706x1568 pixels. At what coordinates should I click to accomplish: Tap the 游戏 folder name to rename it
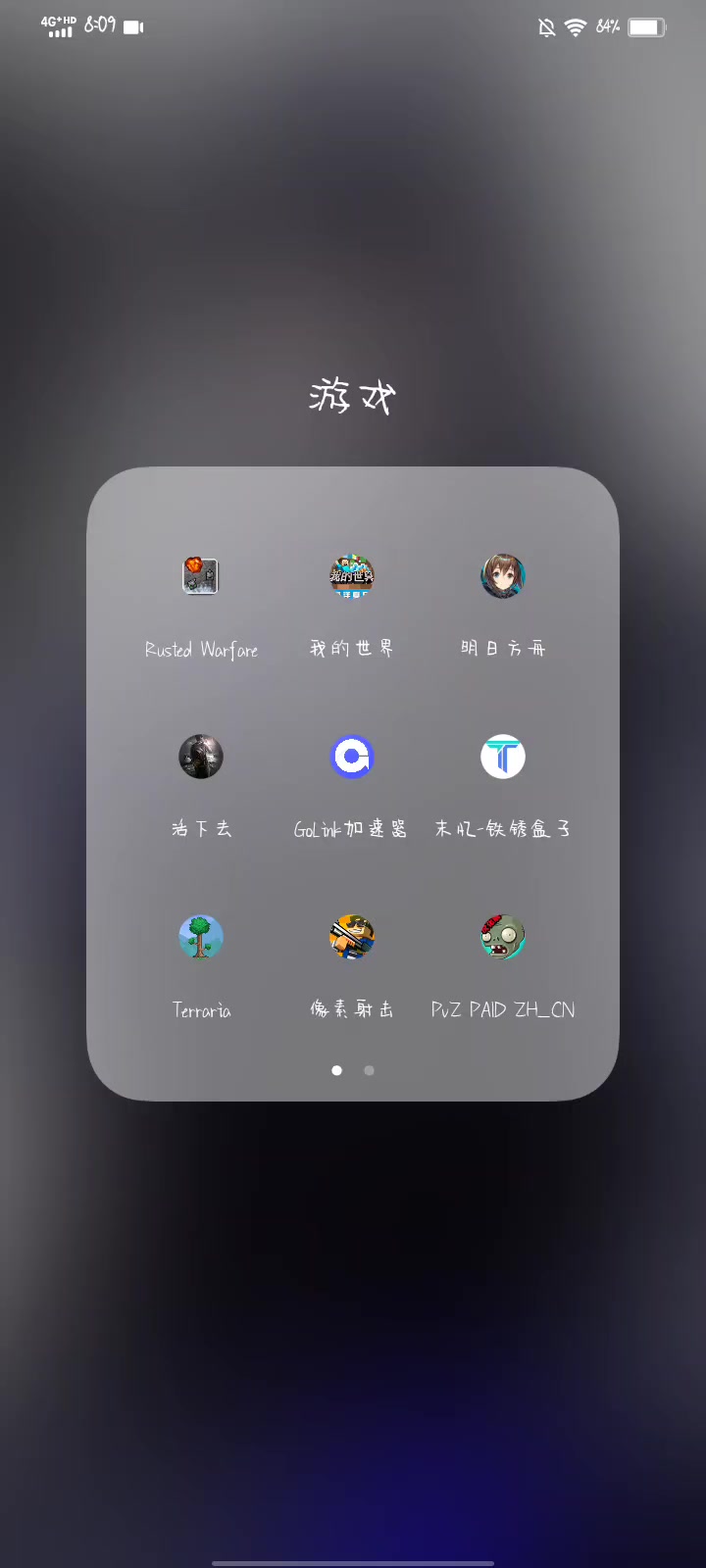tap(352, 397)
